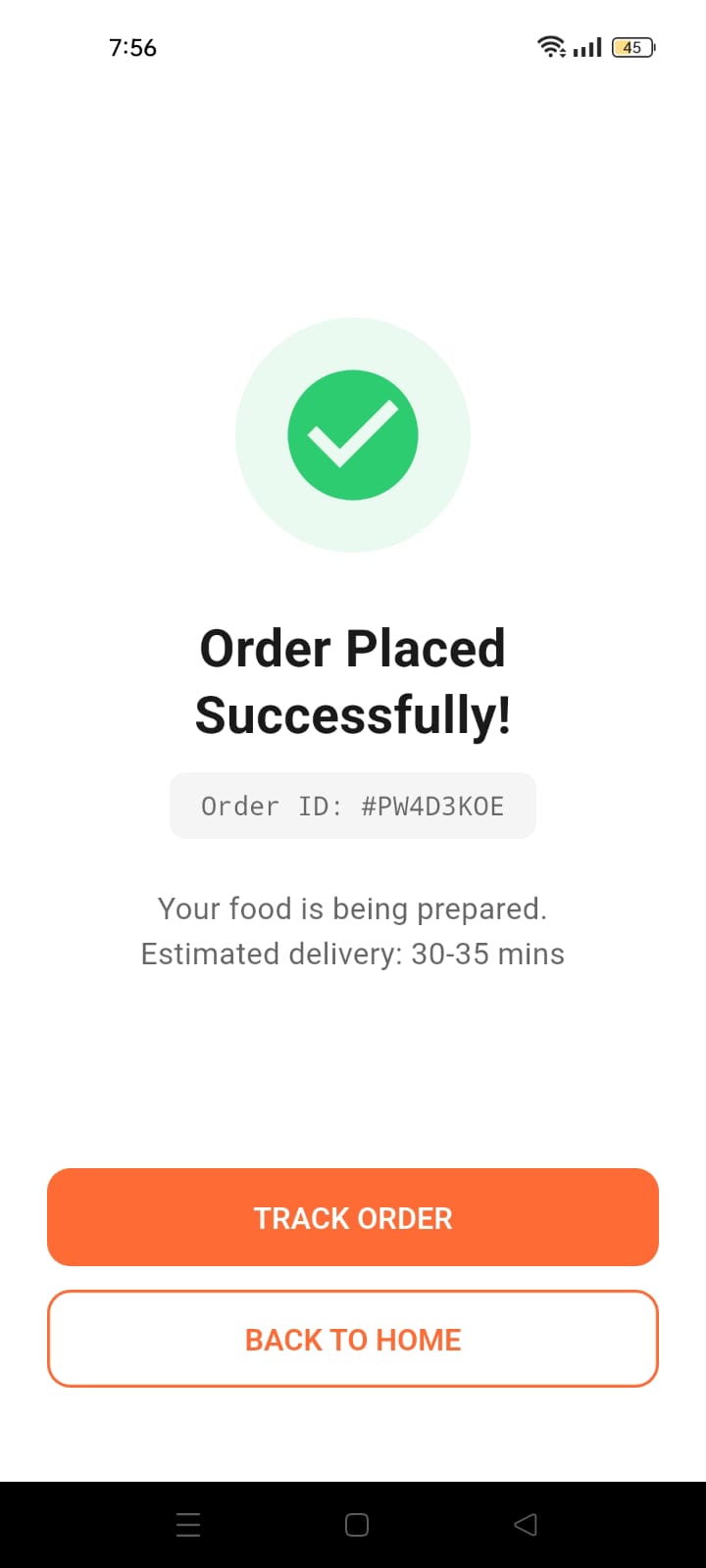706x1568 pixels.
Task: Tap the estimated delivery 30-35 mins text
Action: (x=353, y=953)
